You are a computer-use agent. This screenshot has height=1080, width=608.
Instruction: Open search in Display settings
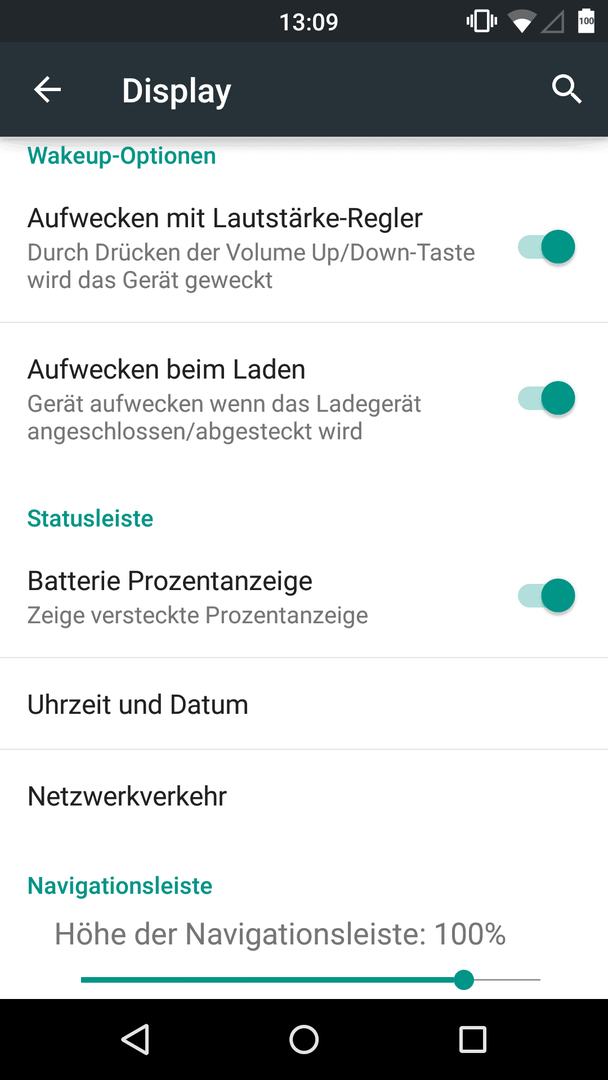[x=567, y=90]
